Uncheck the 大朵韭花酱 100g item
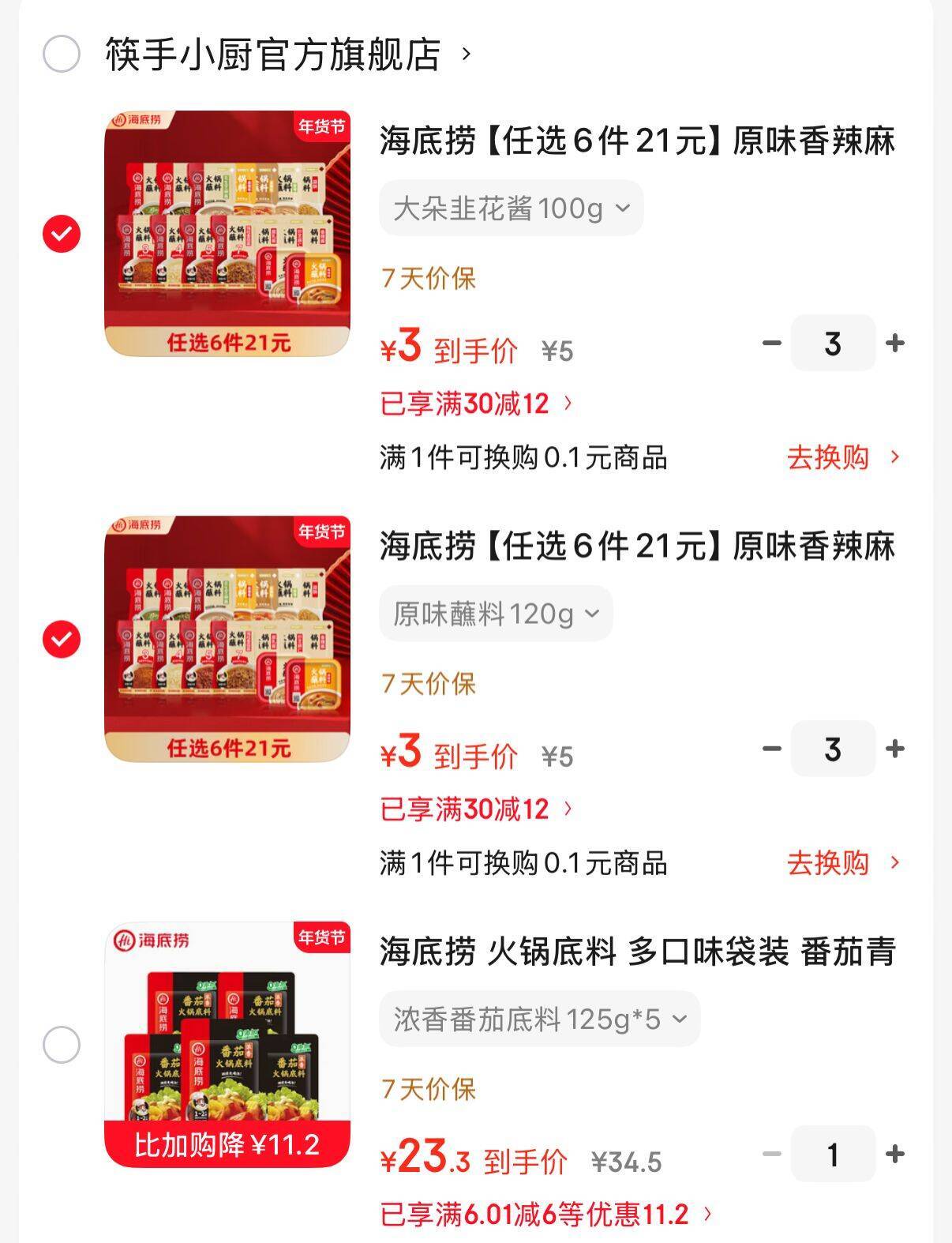The height and width of the screenshot is (1243, 952). tap(62, 234)
